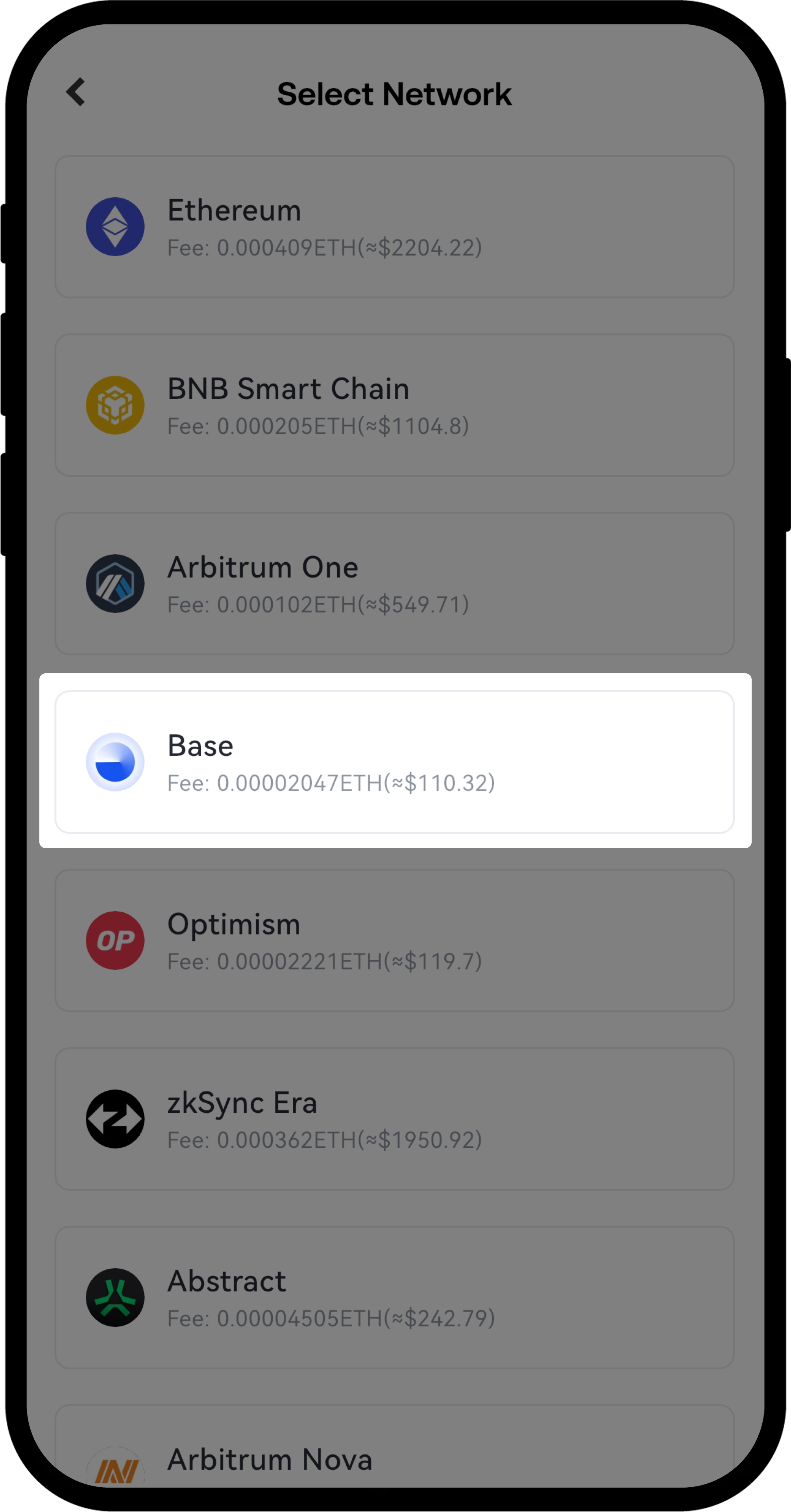Viewport: 791px width, 1512px height.
Task: Pick the Abstract network
Action: pyautogui.click(x=394, y=1297)
